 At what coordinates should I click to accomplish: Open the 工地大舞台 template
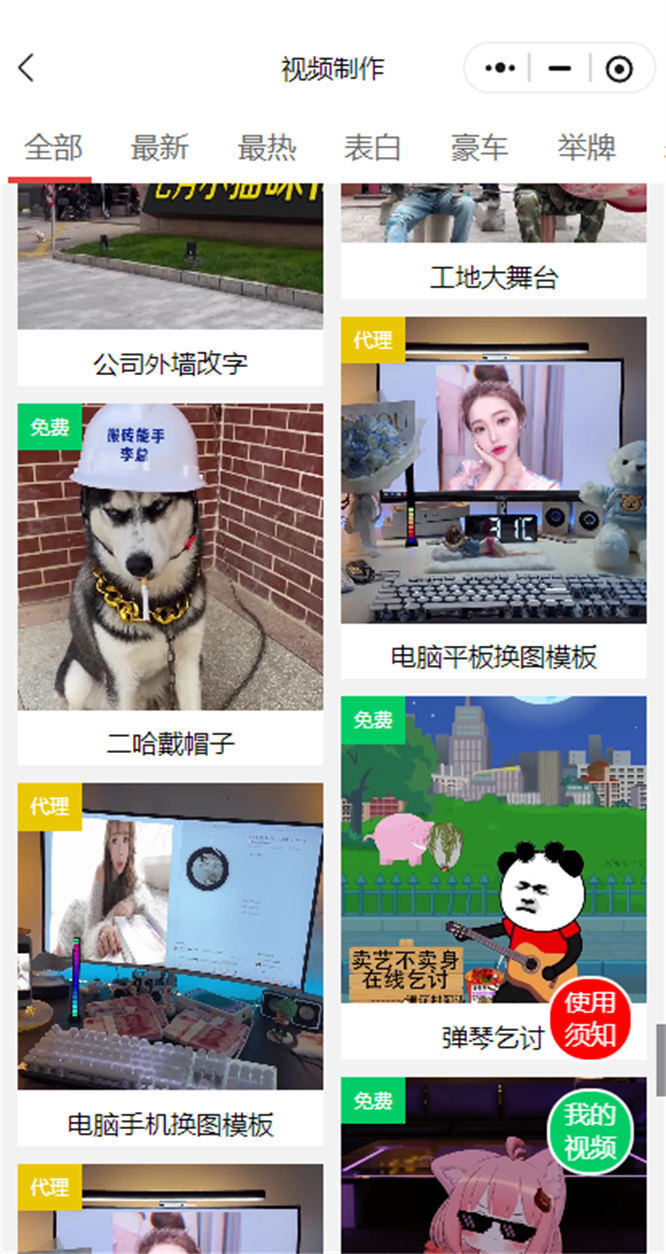493,240
